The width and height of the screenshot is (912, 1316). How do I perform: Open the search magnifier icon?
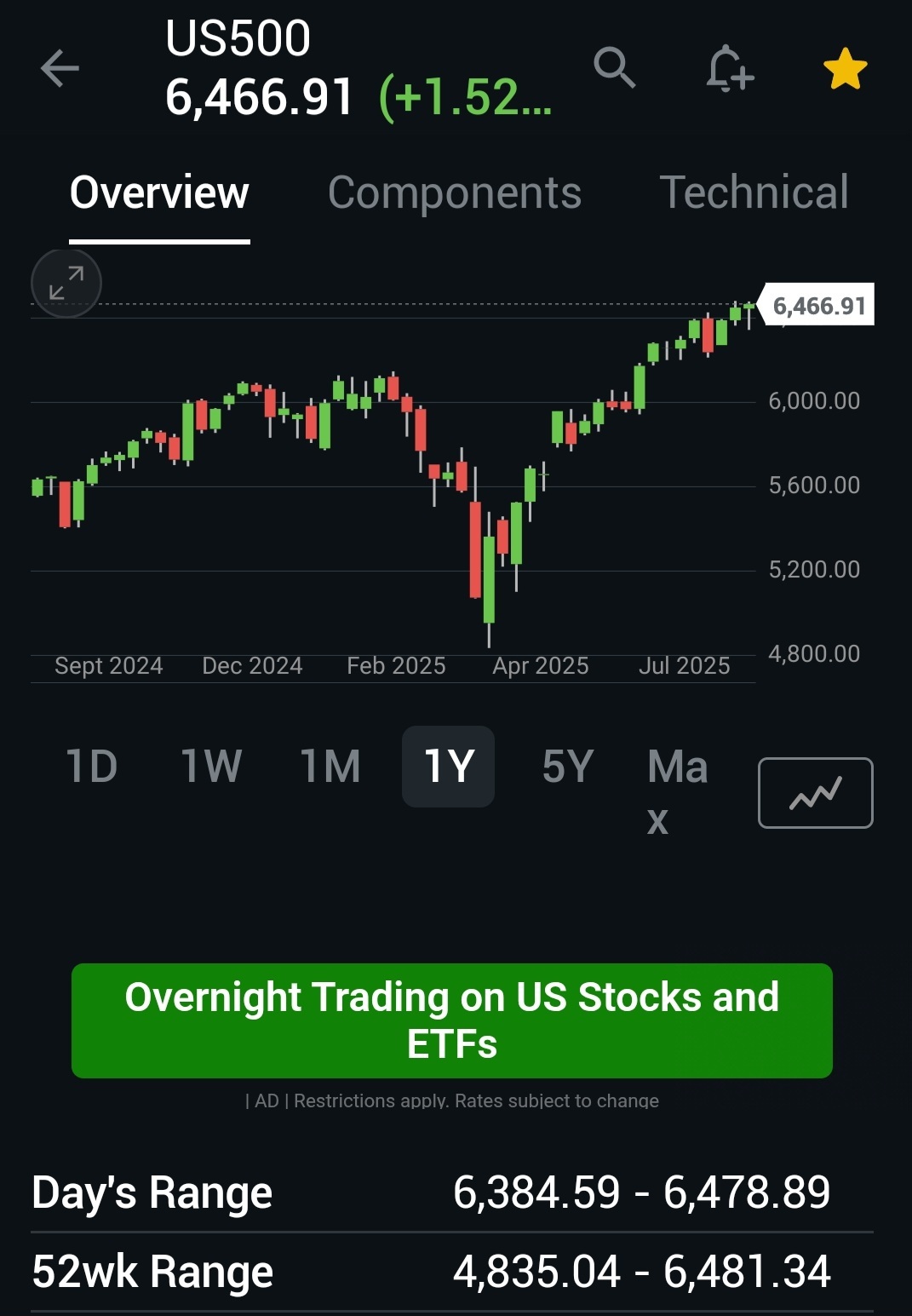[614, 67]
